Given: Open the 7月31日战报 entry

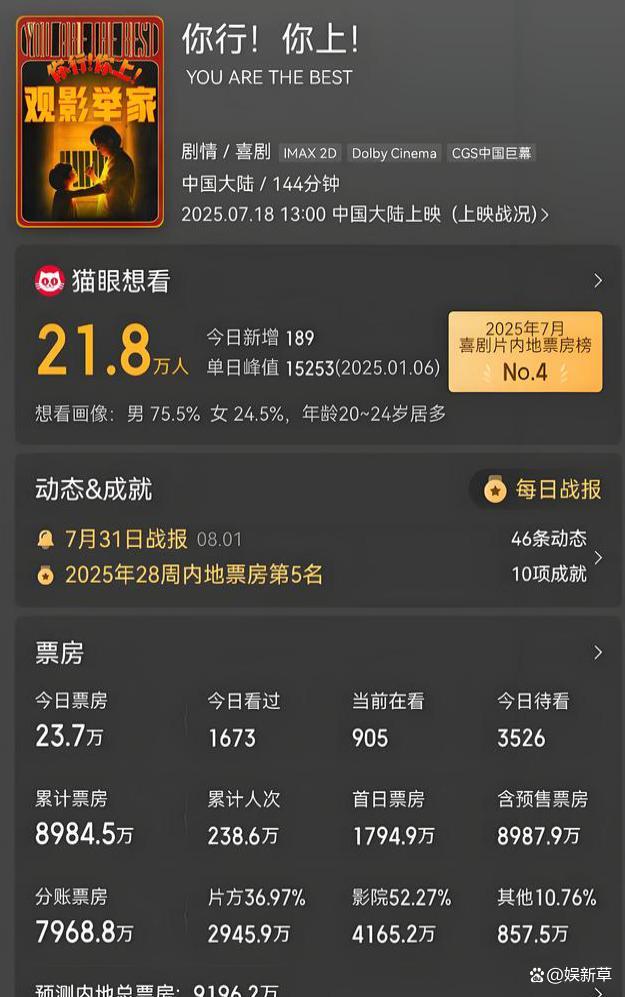Looking at the screenshot, I should pos(126,539).
